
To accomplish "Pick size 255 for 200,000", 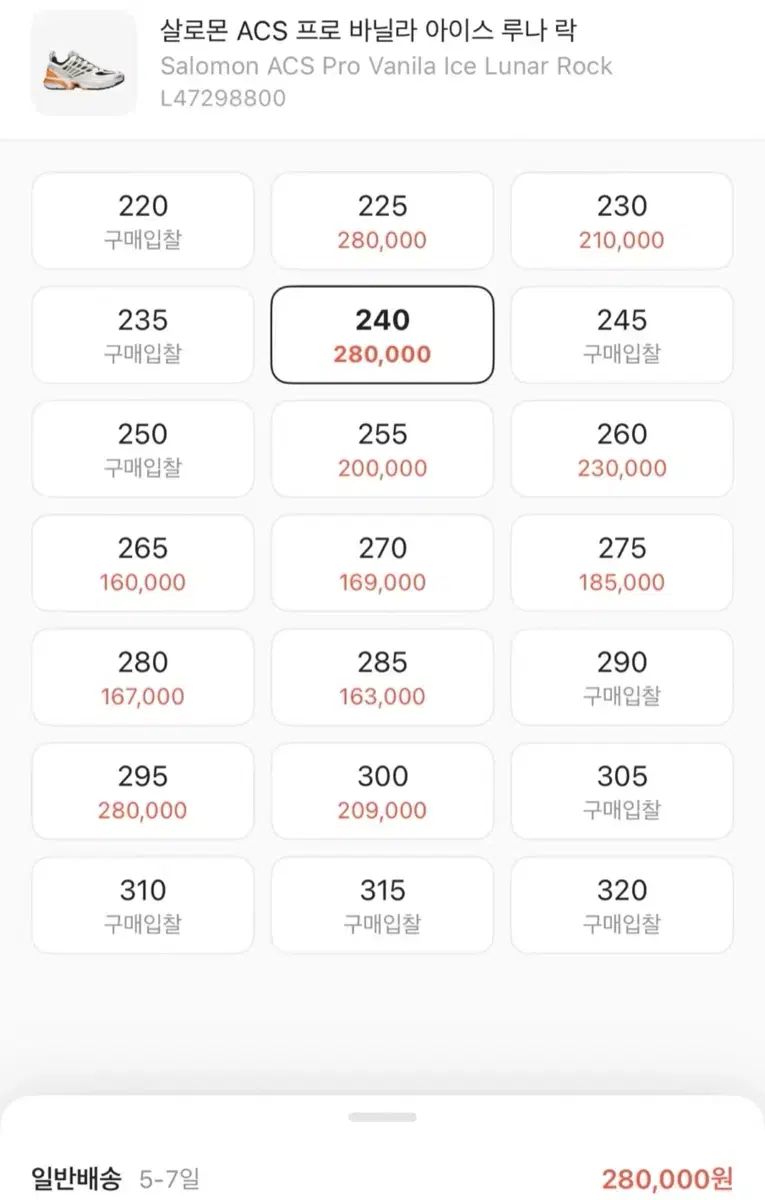I will pyautogui.click(x=382, y=449).
